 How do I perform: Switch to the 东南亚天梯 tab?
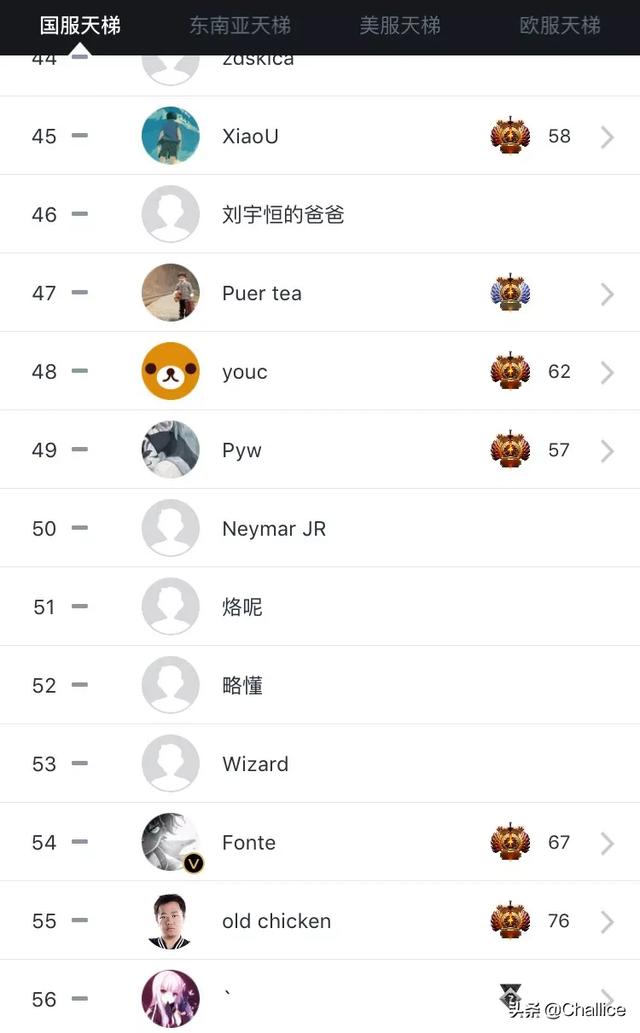tap(240, 25)
